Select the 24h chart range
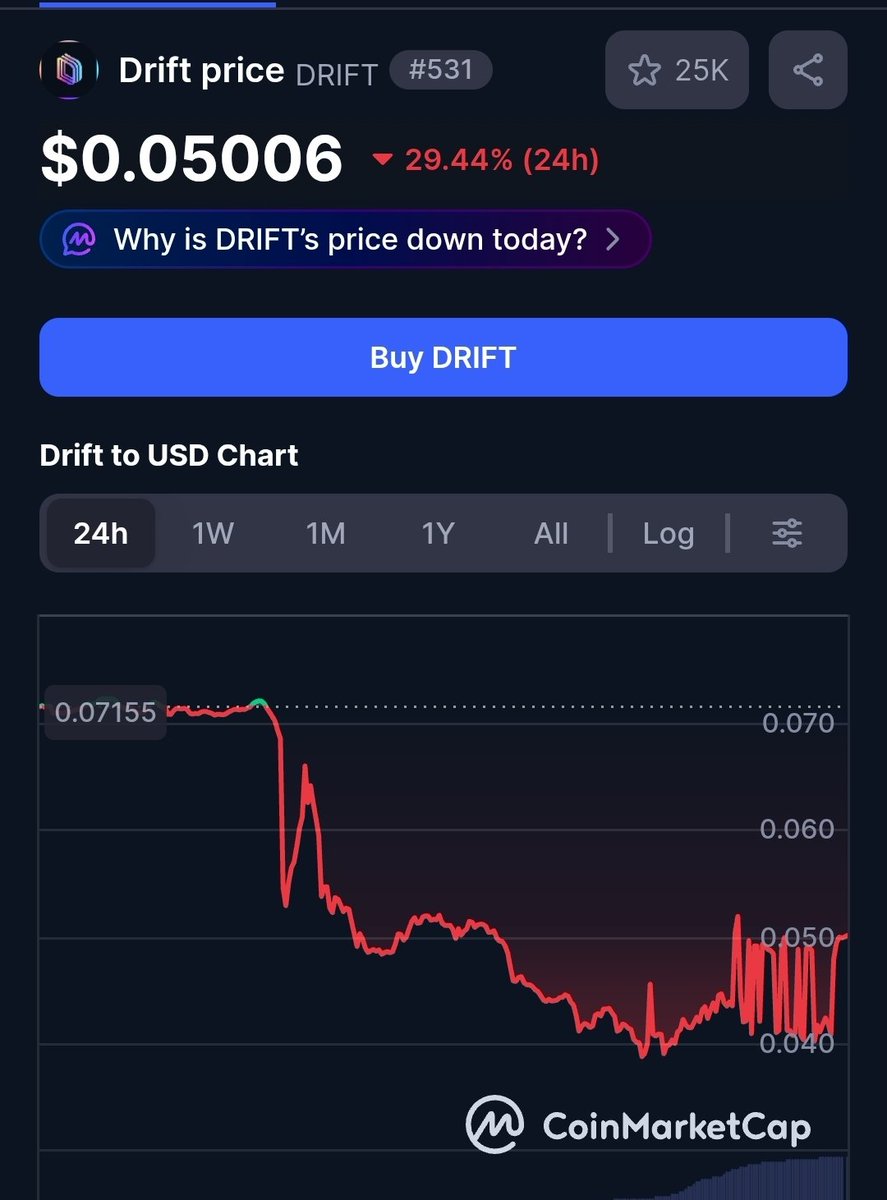Image resolution: width=887 pixels, height=1200 pixels. tap(100, 533)
